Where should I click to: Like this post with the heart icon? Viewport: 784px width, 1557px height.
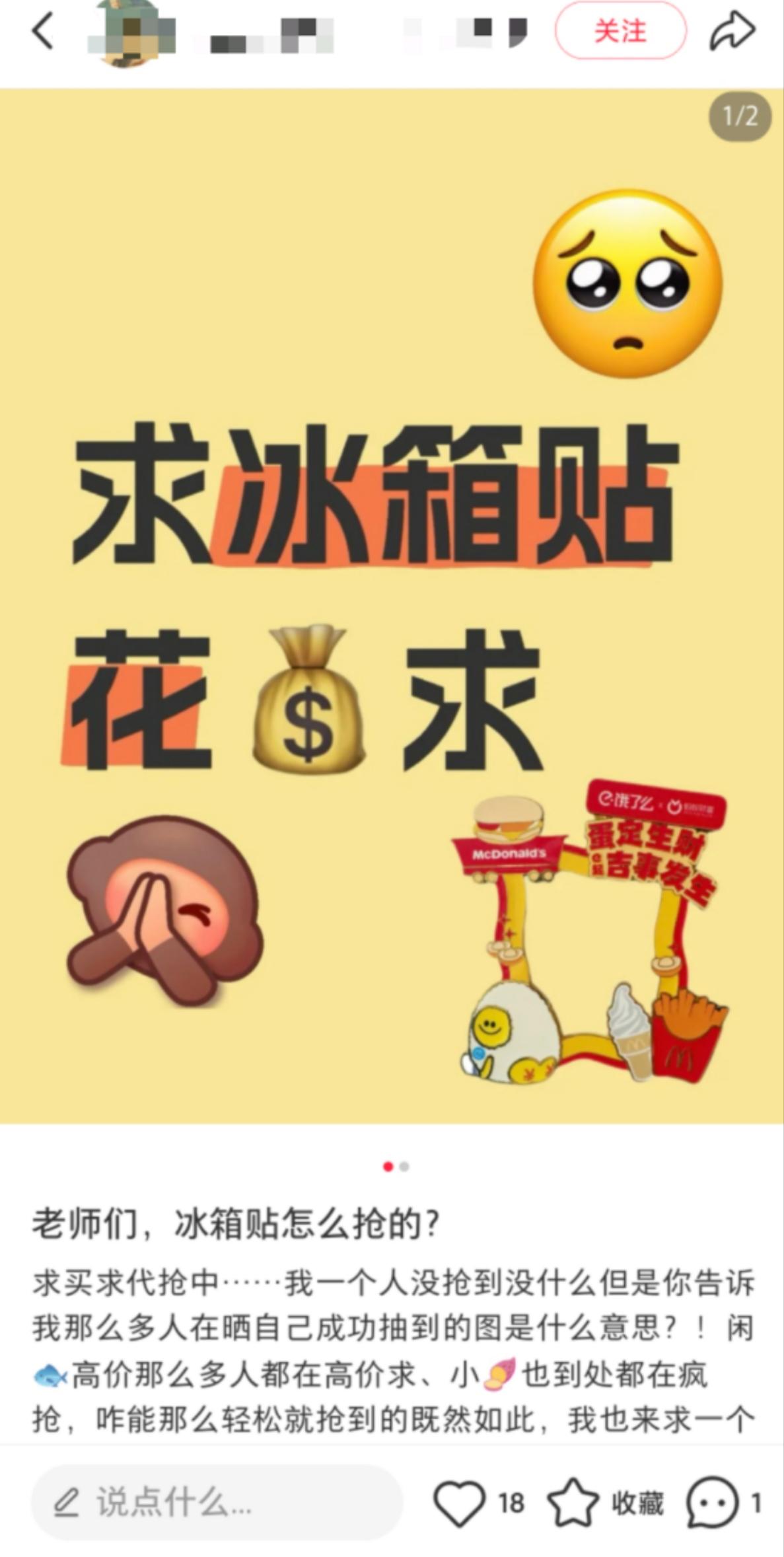pos(460,1503)
